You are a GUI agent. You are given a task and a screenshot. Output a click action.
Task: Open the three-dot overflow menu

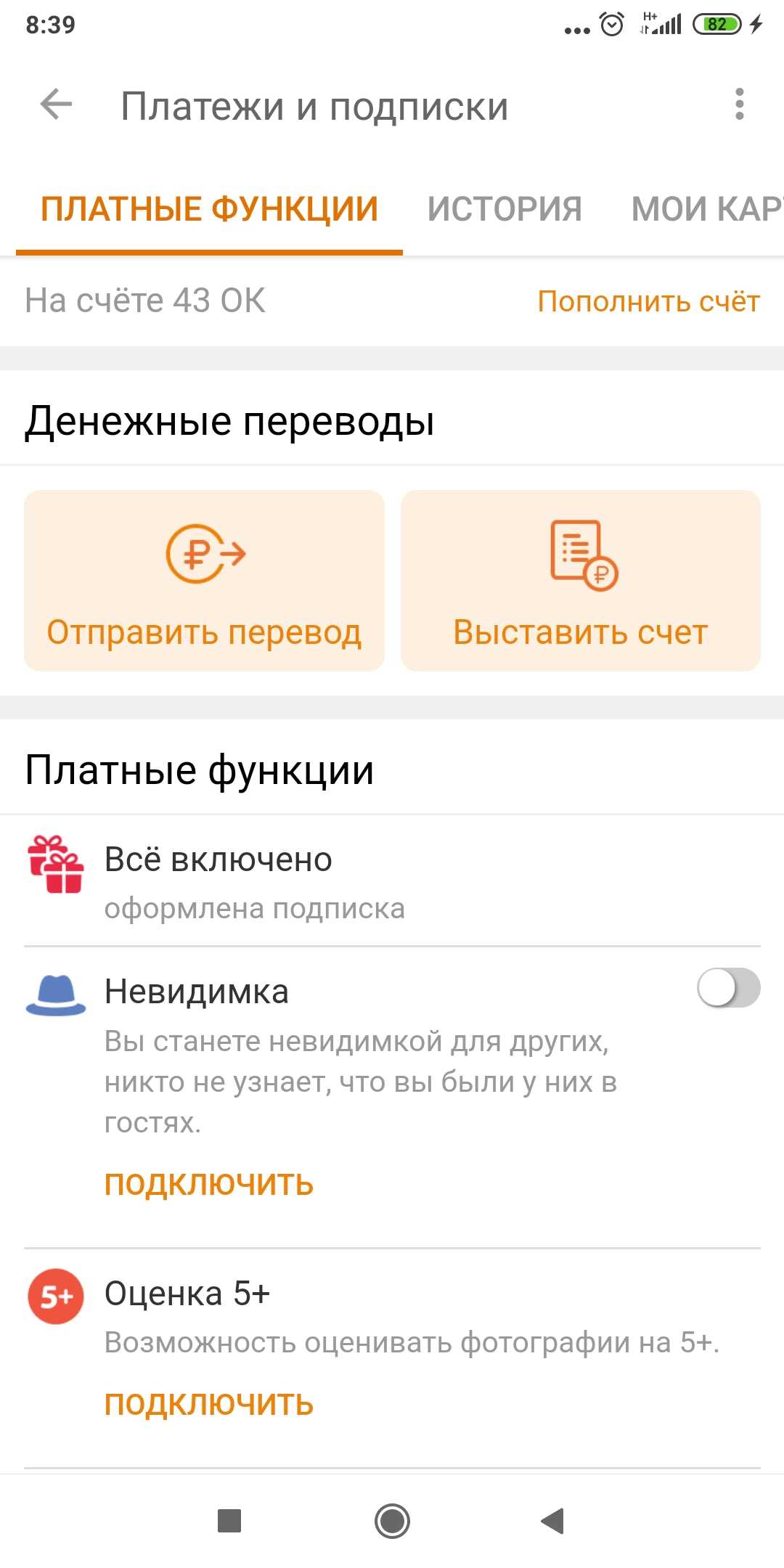(x=739, y=105)
